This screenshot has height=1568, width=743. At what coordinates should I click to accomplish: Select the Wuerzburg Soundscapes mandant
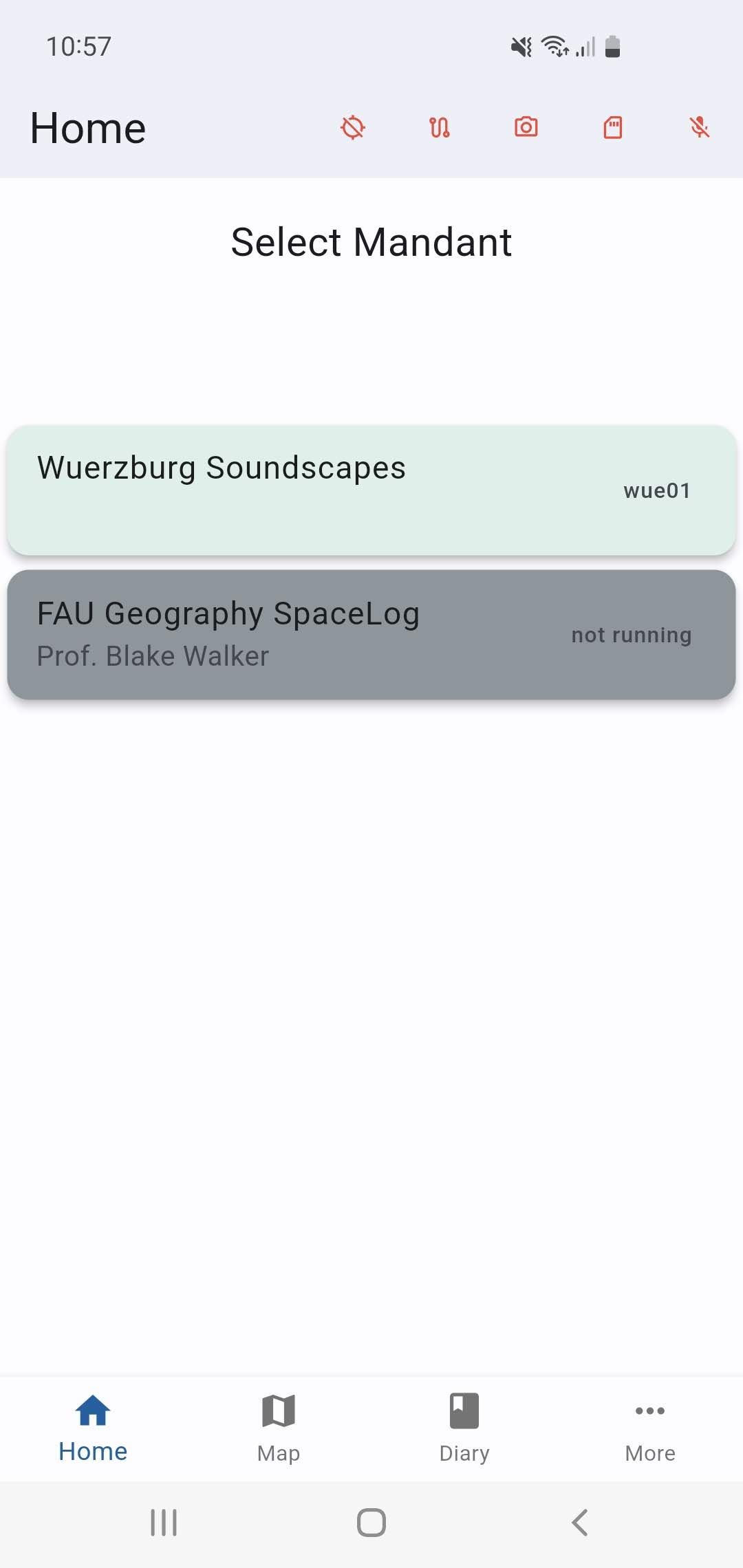point(371,490)
